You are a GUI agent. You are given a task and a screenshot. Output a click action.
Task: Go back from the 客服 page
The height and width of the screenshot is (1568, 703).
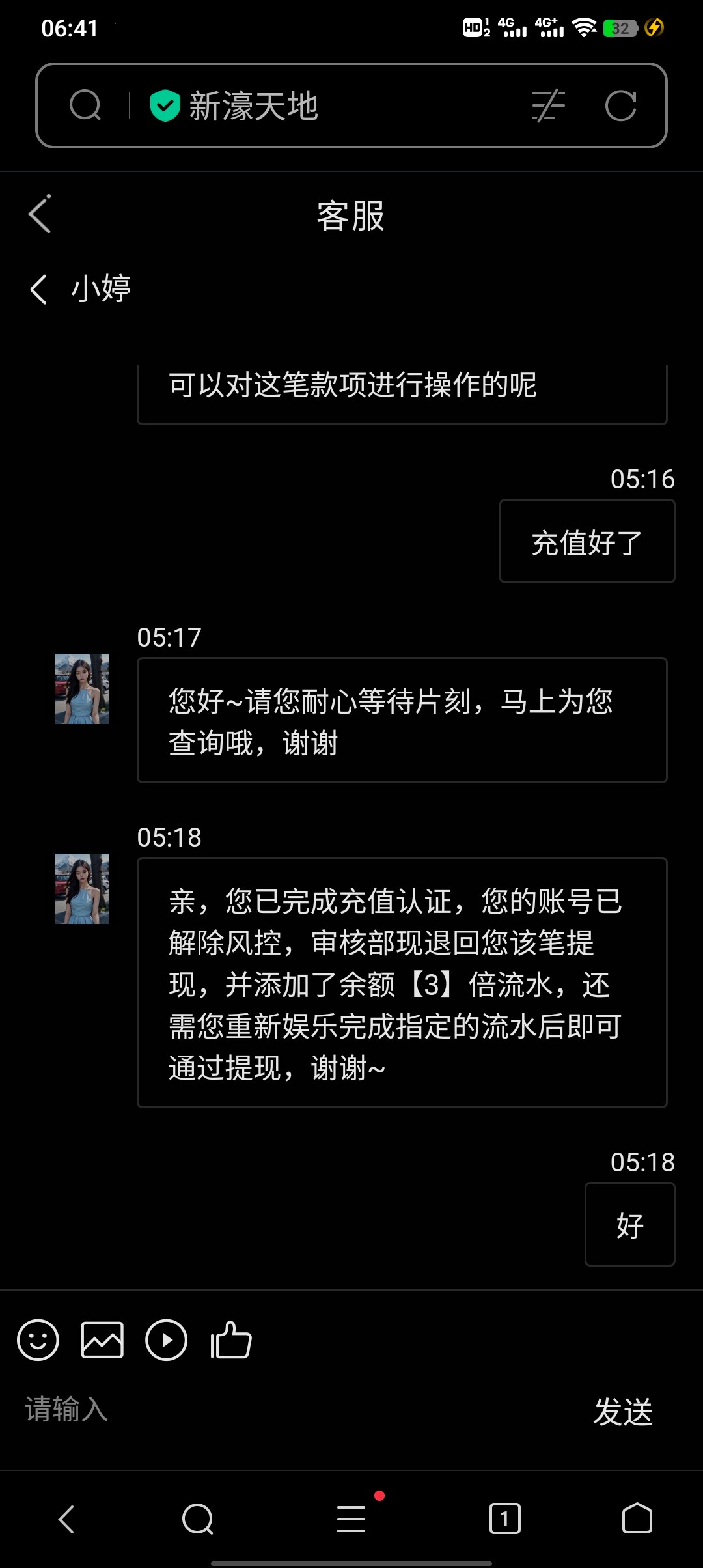click(40, 214)
